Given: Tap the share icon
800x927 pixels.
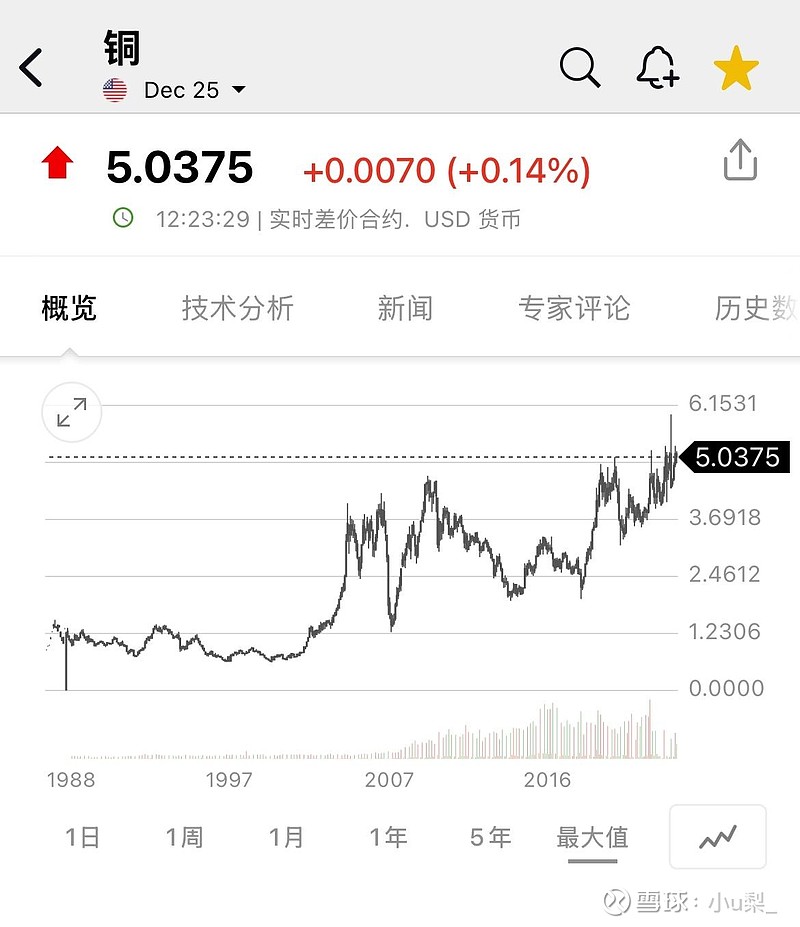Looking at the screenshot, I should click(740, 160).
